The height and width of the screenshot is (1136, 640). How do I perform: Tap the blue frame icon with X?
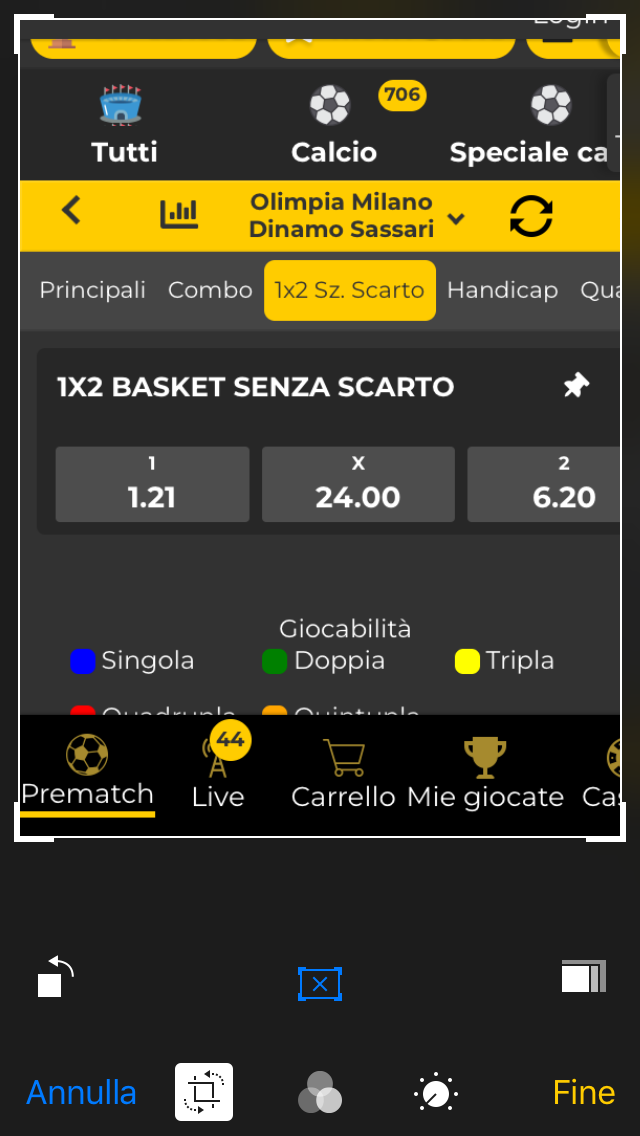(x=320, y=984)
